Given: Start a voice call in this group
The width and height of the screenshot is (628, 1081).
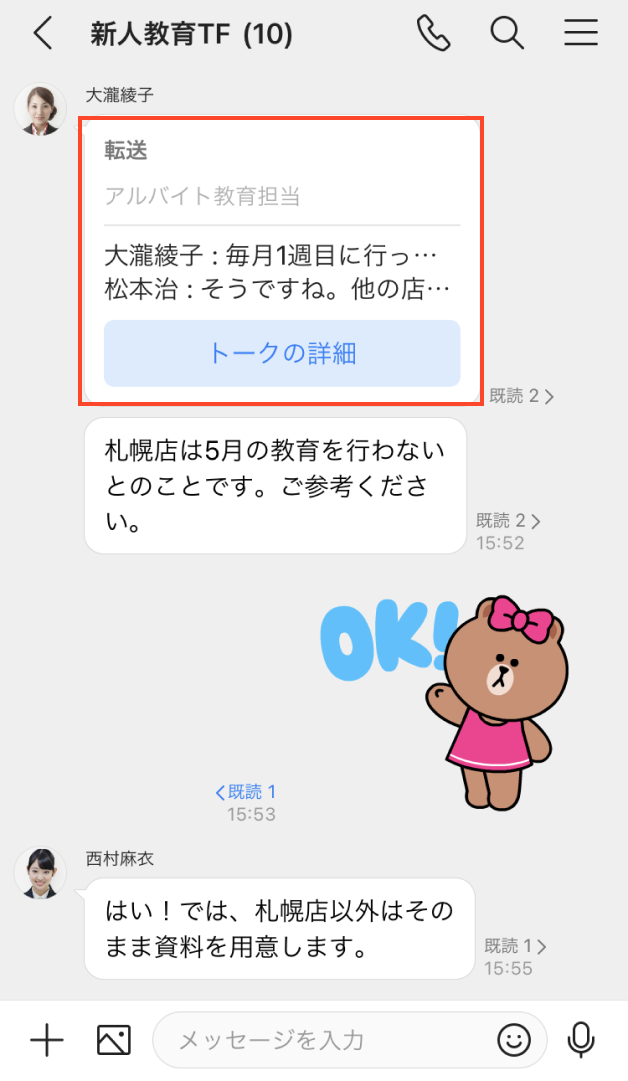Looking at the screenshot, I should click(433, 33).
